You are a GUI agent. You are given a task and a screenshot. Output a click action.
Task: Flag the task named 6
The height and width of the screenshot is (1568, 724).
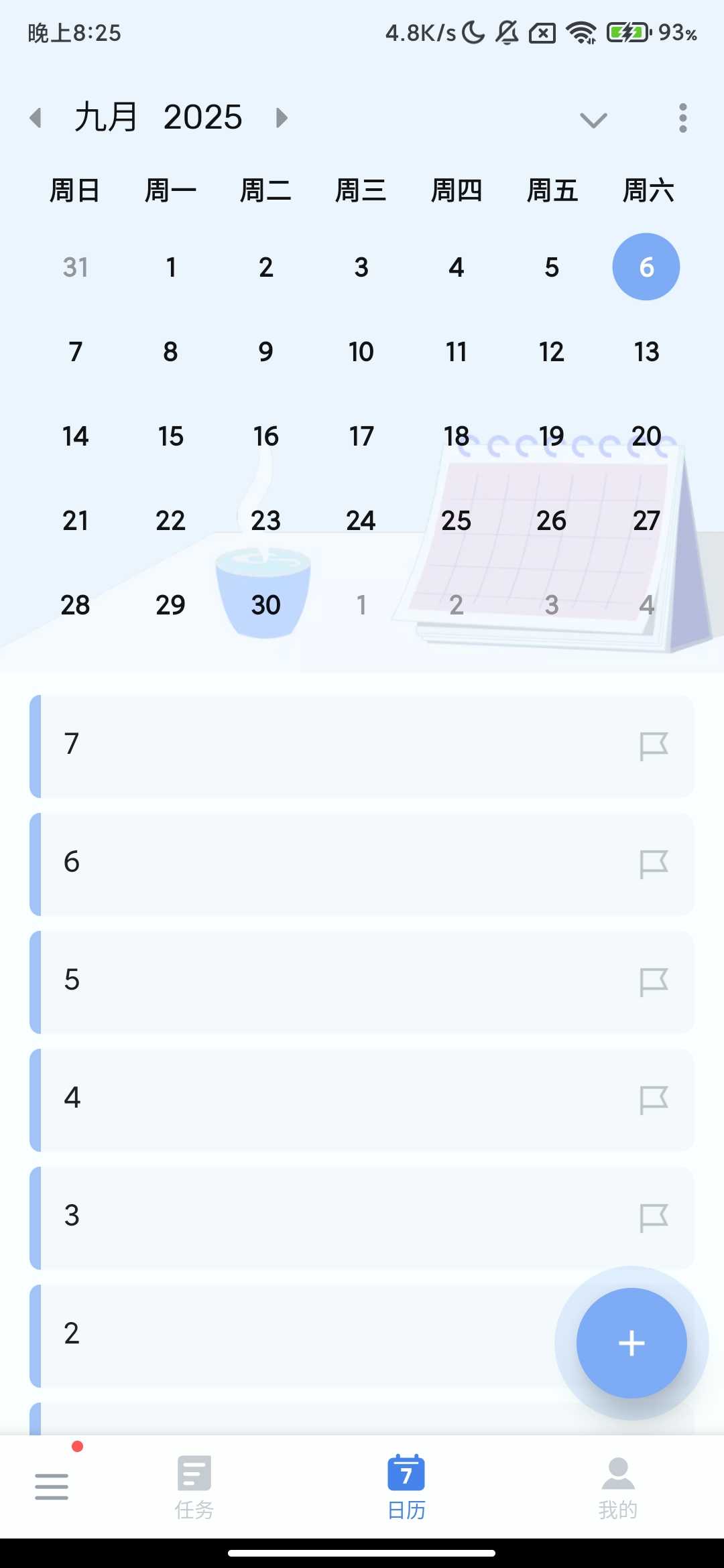click(x=654, y=864)
